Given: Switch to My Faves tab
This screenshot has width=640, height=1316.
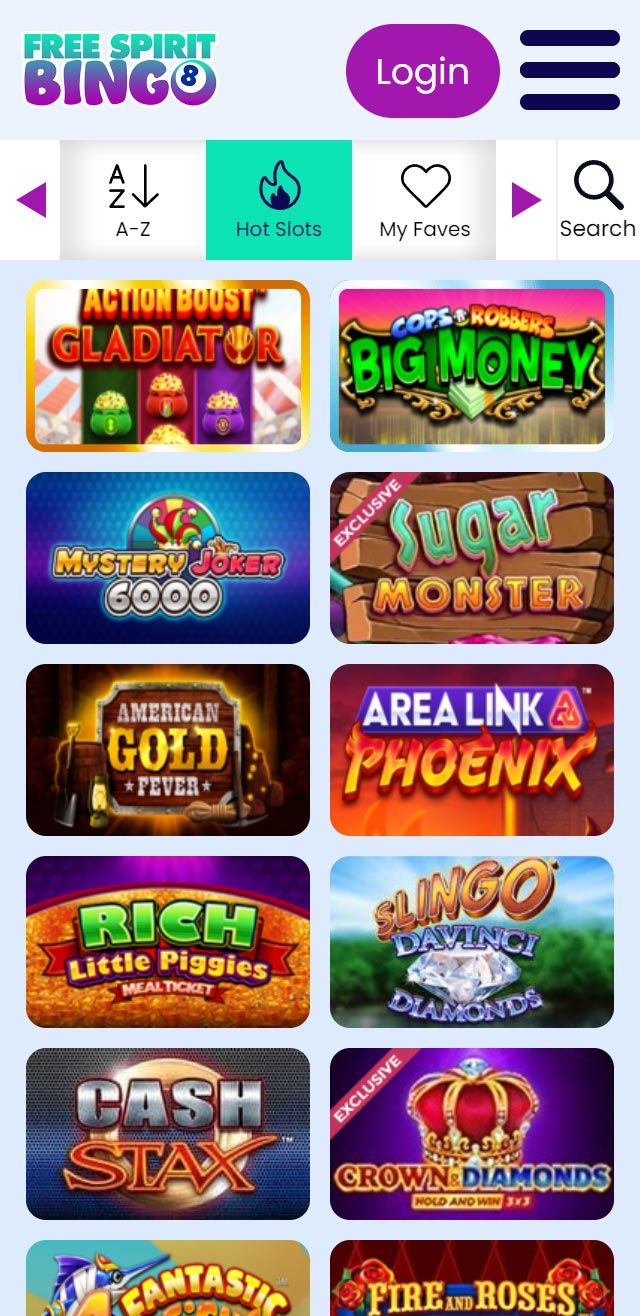Looking at the screenshot, I should (x=425, y=200).
